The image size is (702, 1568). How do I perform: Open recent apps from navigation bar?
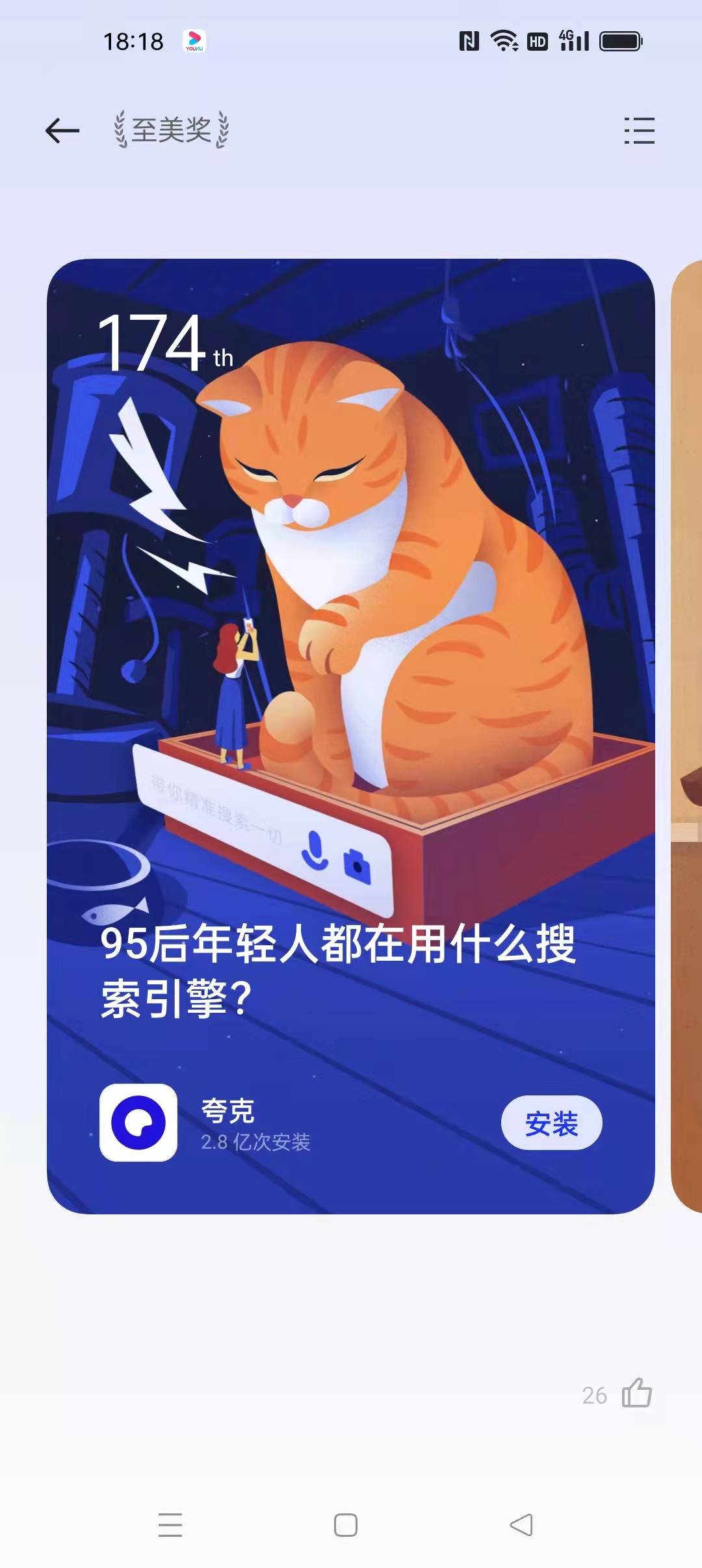point(170,1525)
